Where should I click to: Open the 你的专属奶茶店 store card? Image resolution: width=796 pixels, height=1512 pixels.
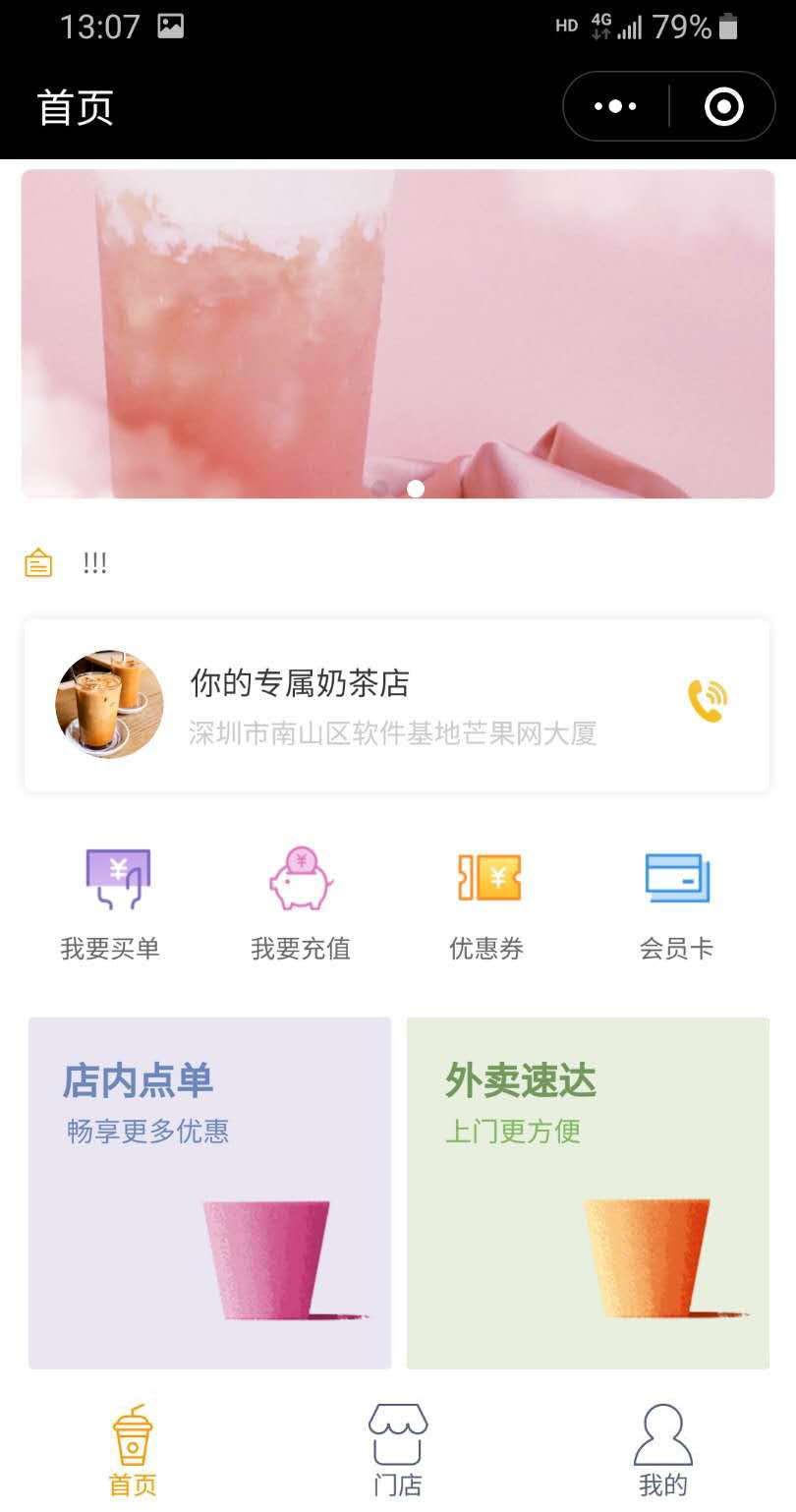(393, 706)
